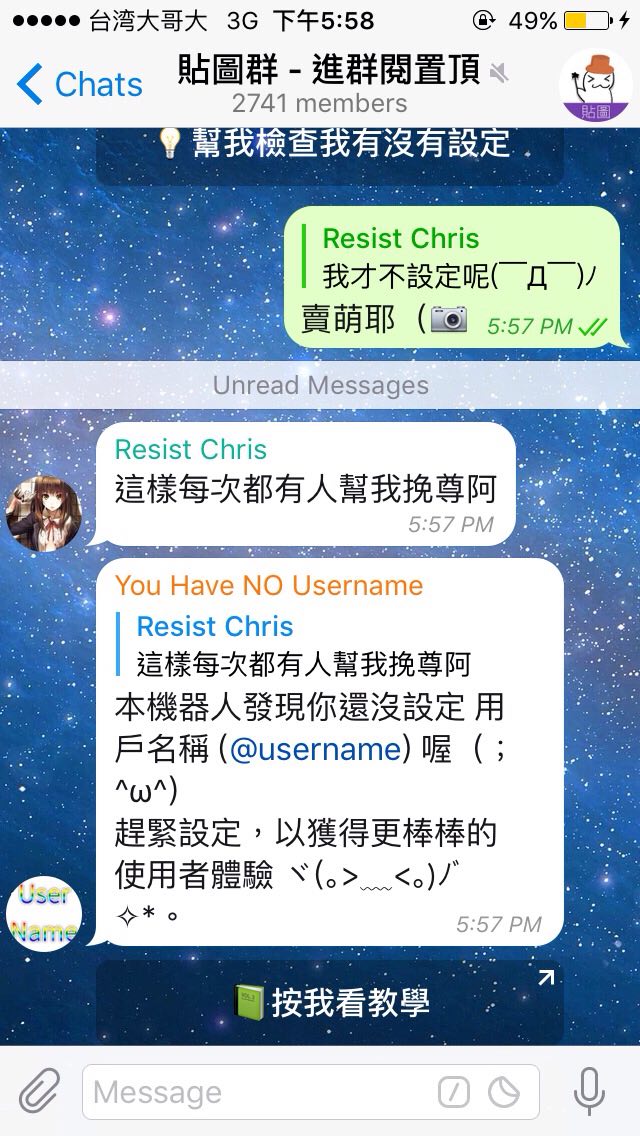Tap the microphone to record voice
640x1136 pixels.
point(590,1092)
